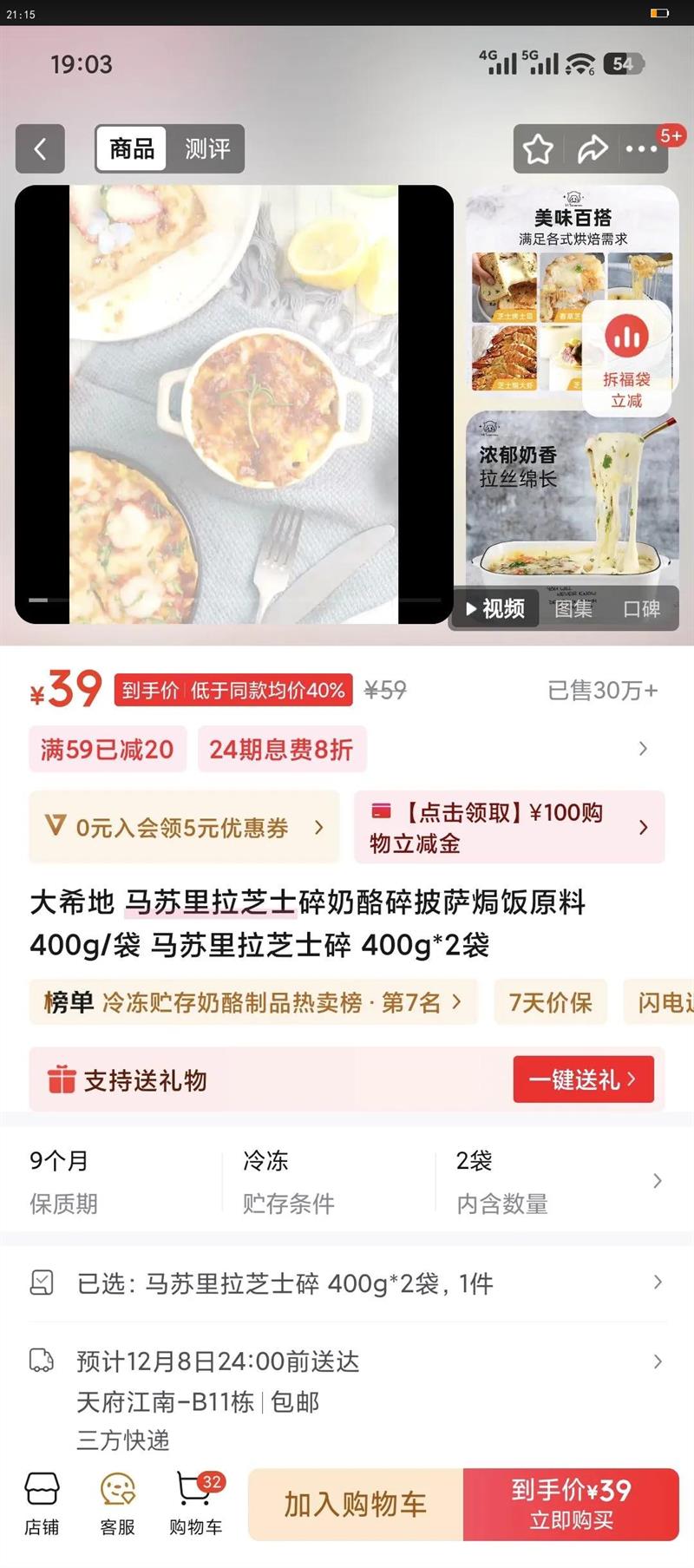Tap 立即购买 to buy now
Viewport: 694px width, 1568px height.
[x=570, y=1505]
